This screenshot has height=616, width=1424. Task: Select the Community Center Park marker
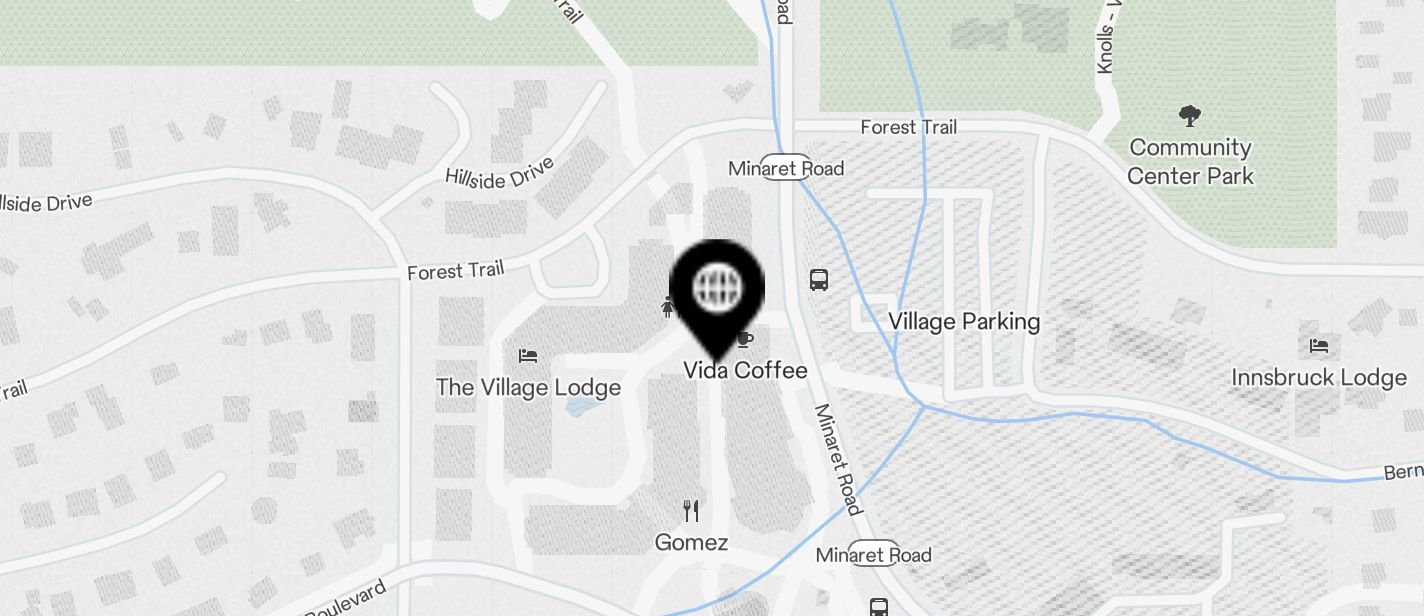coord(1190,117)
